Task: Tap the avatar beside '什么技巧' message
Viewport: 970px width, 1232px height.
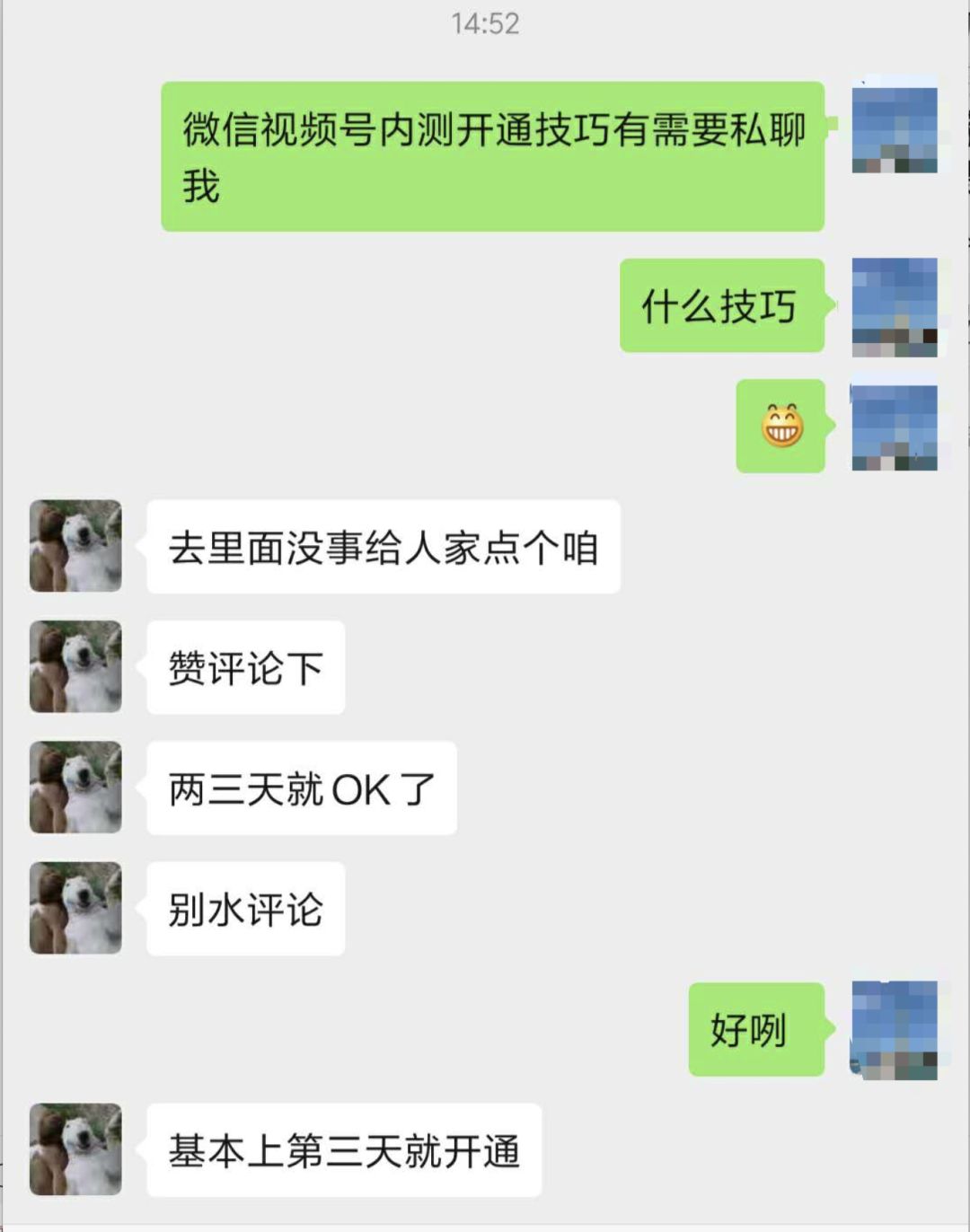Action: point(895,307)
